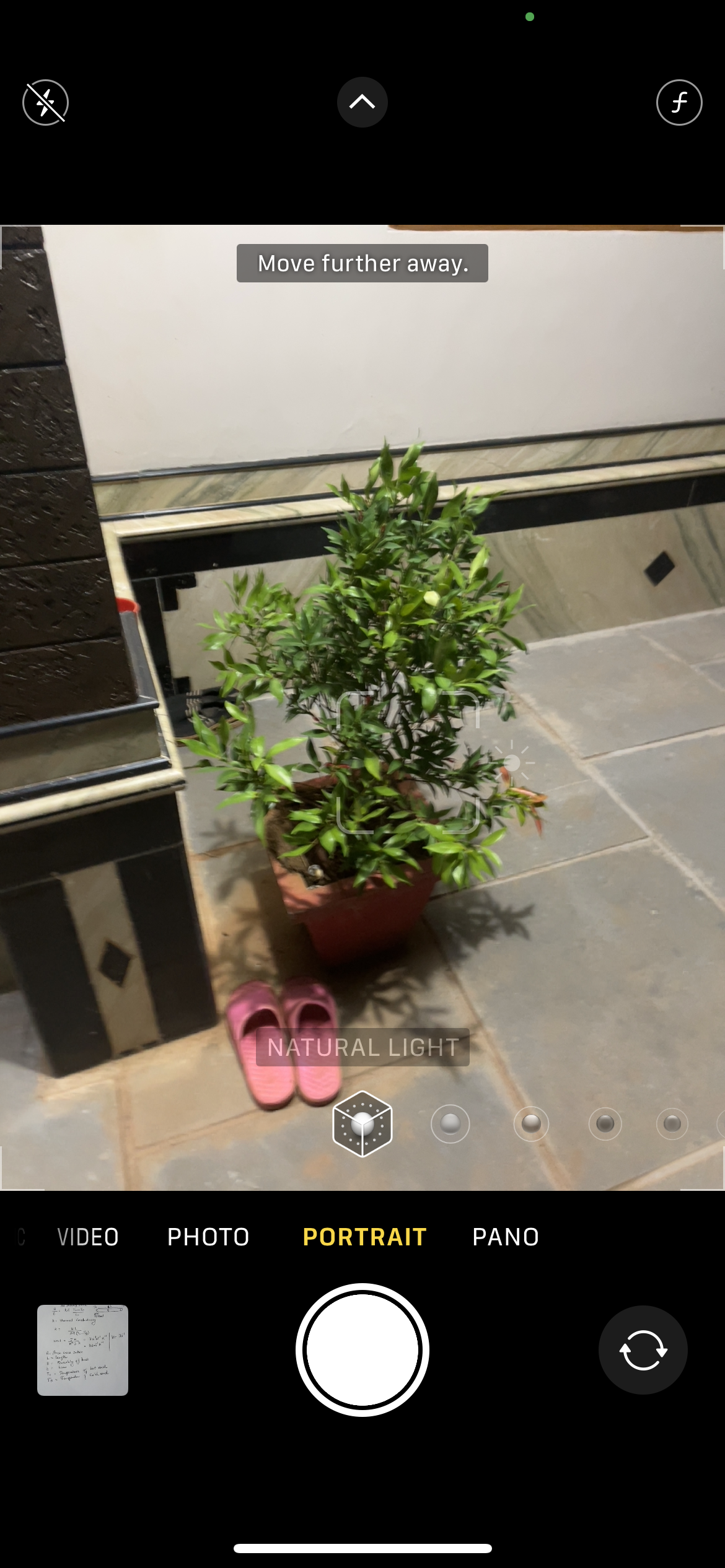Image resolution: width=725 pixels, height=1568 pixels.
Task: Select the Natural Light lighting effect
Action: tap(362, 1124)
